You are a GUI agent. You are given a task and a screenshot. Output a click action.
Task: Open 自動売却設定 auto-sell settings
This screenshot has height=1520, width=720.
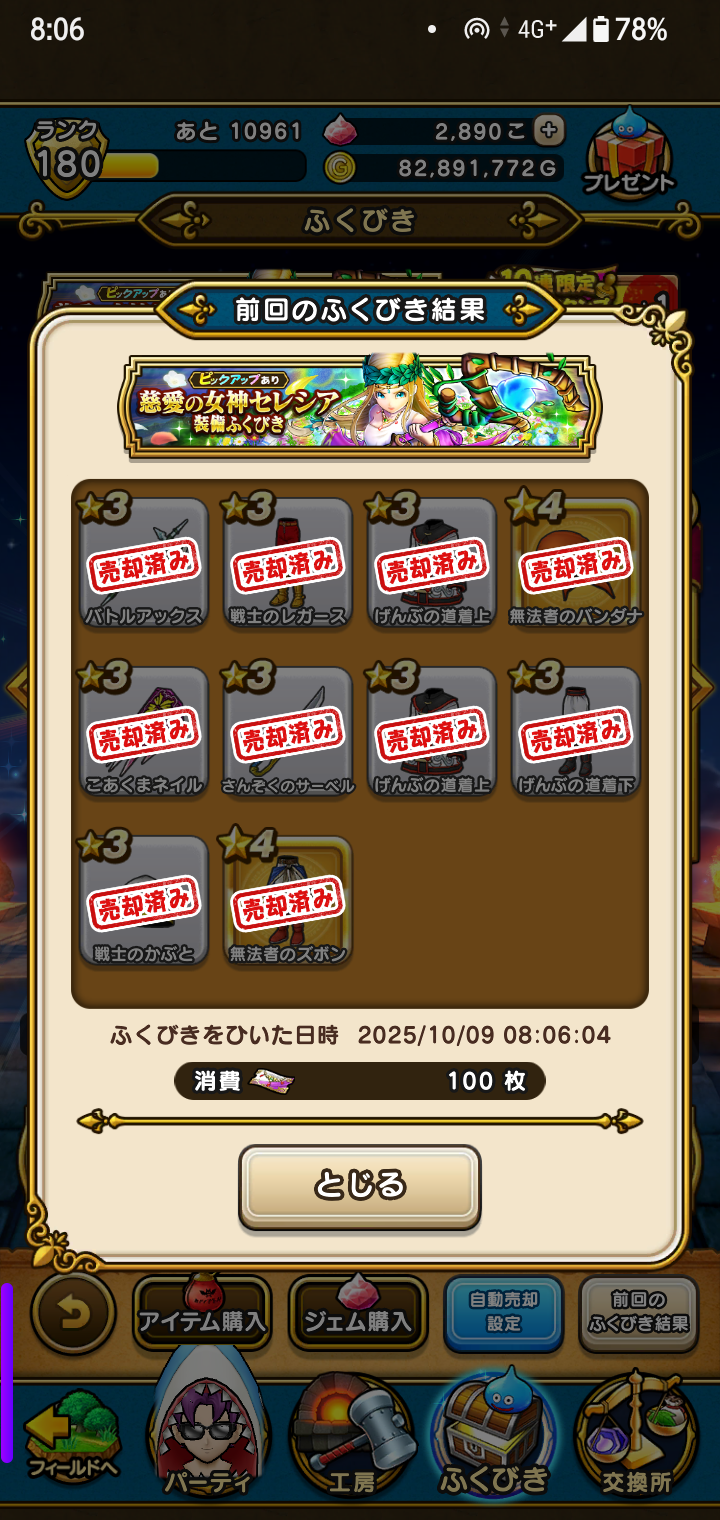pos(504,1313)
